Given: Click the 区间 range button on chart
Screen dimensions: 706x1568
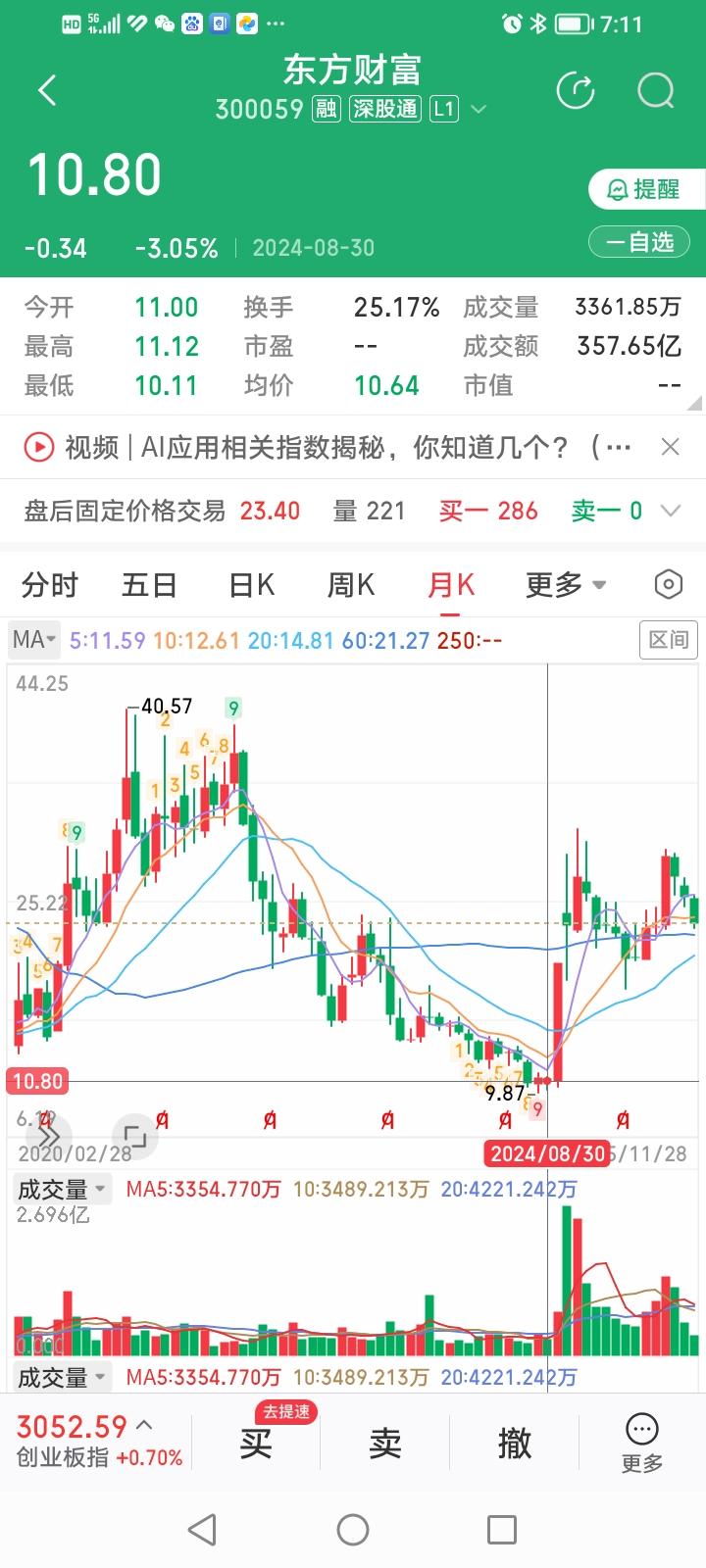Looking at the screenshot, I should 668,639.
